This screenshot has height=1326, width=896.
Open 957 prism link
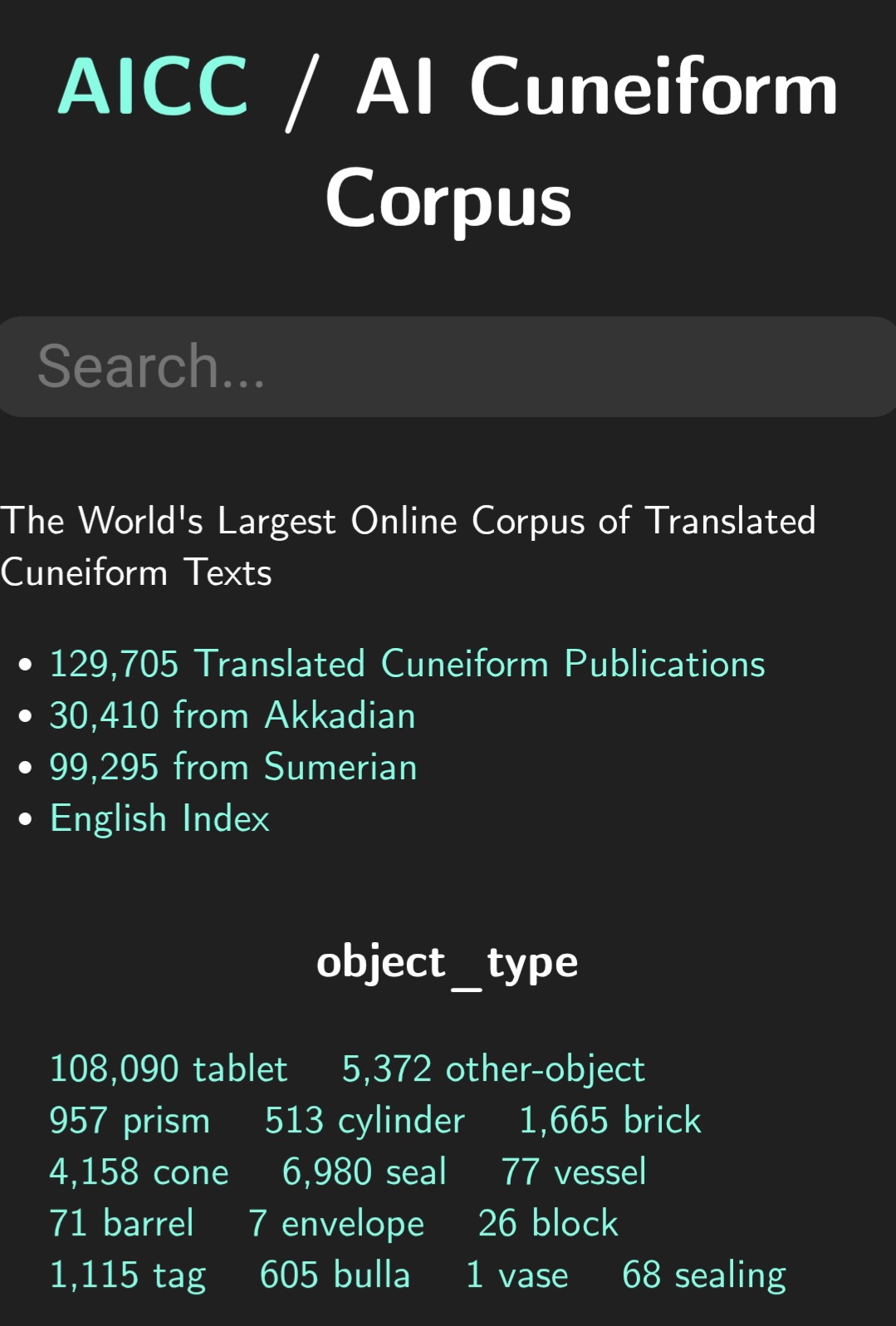point(130,1121)
